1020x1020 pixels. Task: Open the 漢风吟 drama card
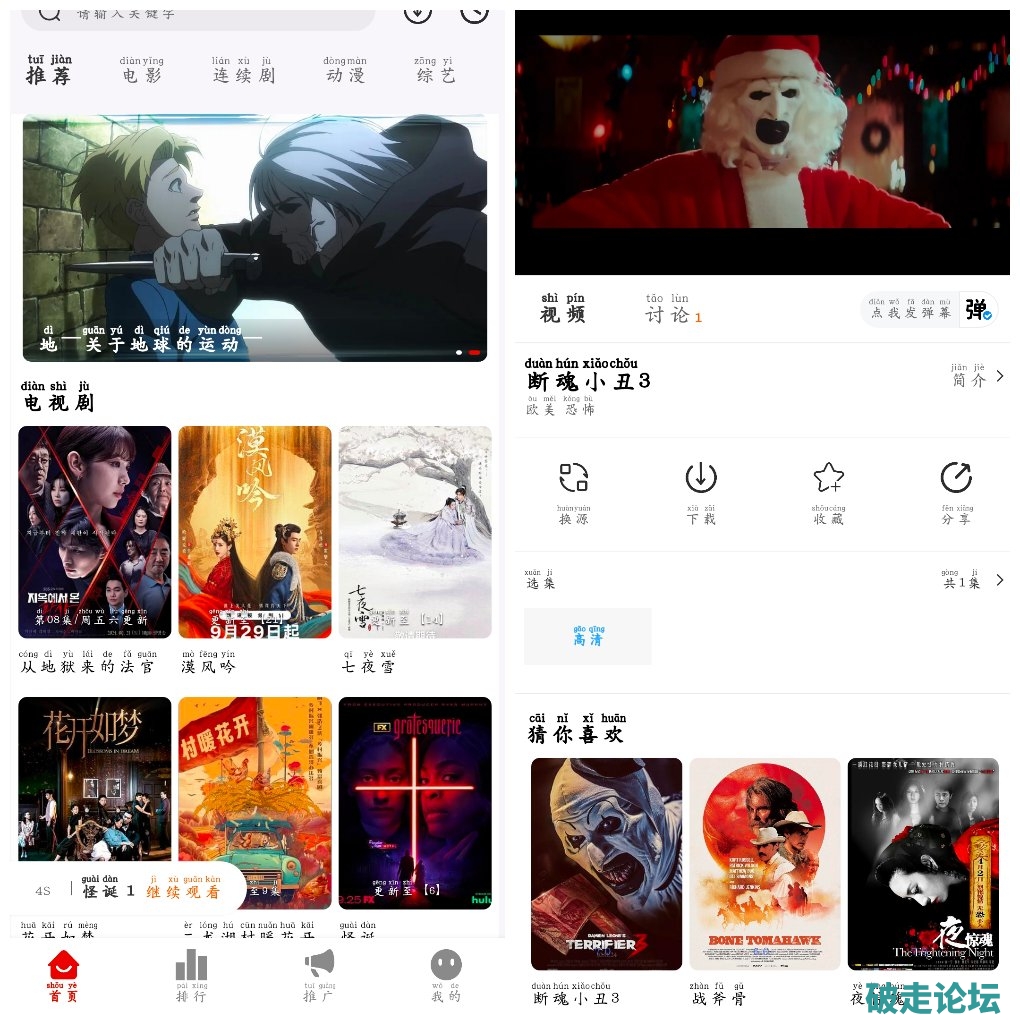[254, 532]
